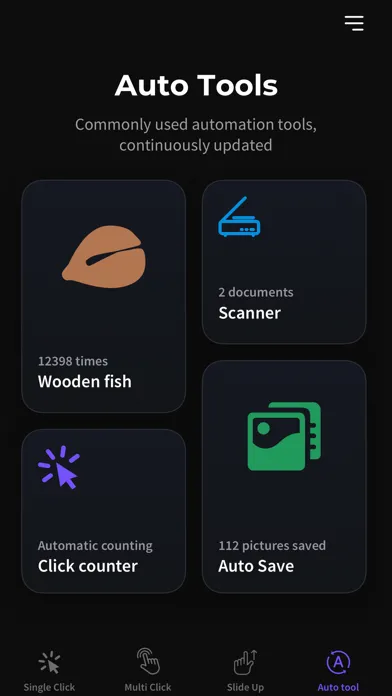
Task: Open the Wooden fish tool
Action: [103, 297]
